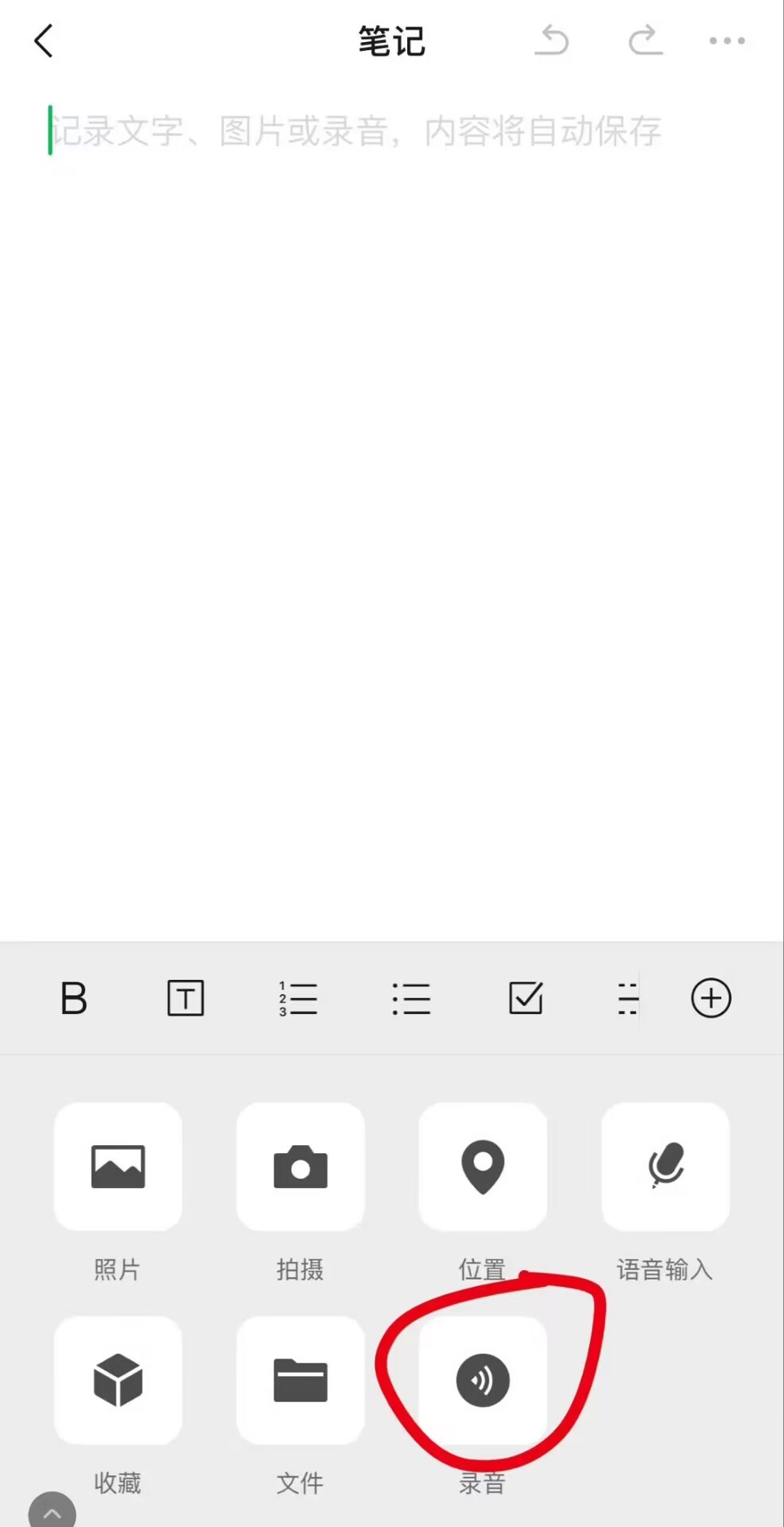Select the text style T tool

point(185,998)
